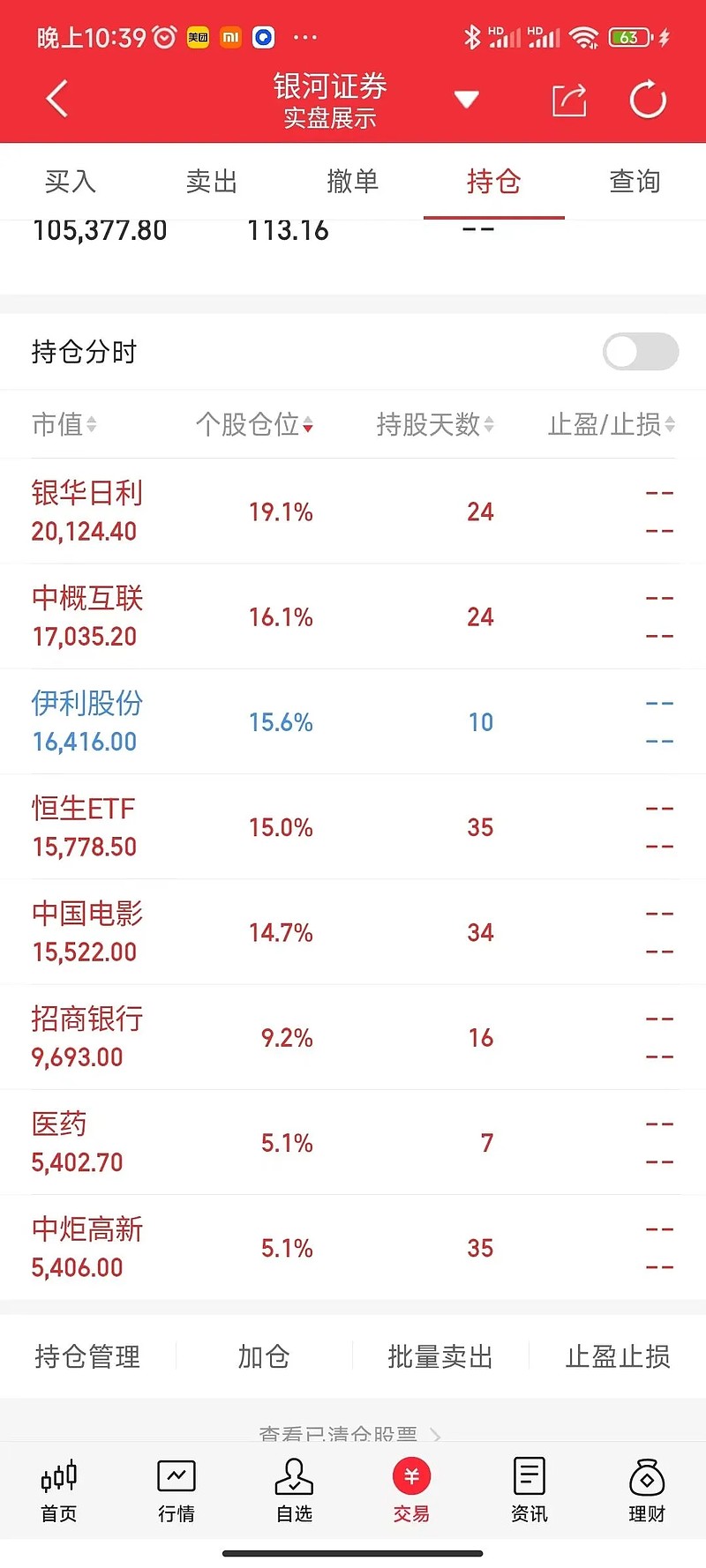Open the 招商银行 holding row

(x=353, y=1038)
